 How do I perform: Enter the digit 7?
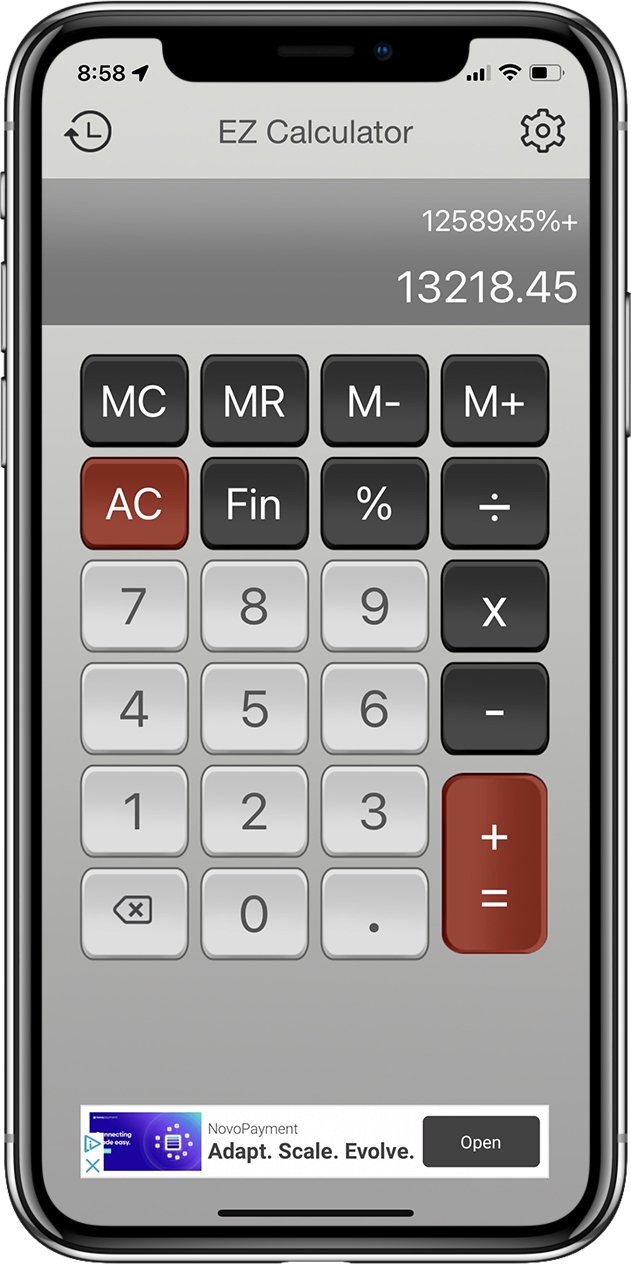134,607
